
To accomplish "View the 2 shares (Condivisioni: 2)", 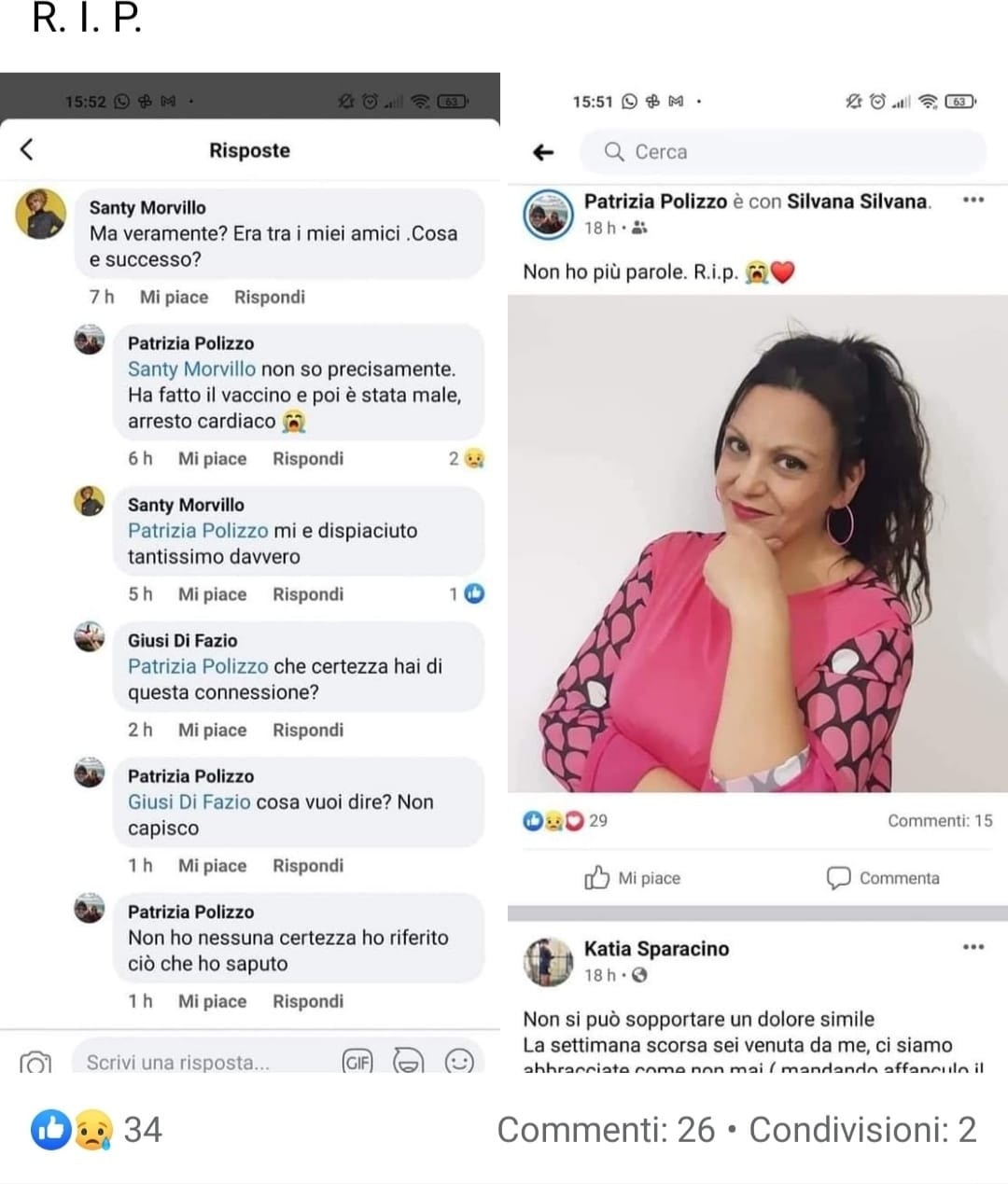I will tap(862, 1130).
